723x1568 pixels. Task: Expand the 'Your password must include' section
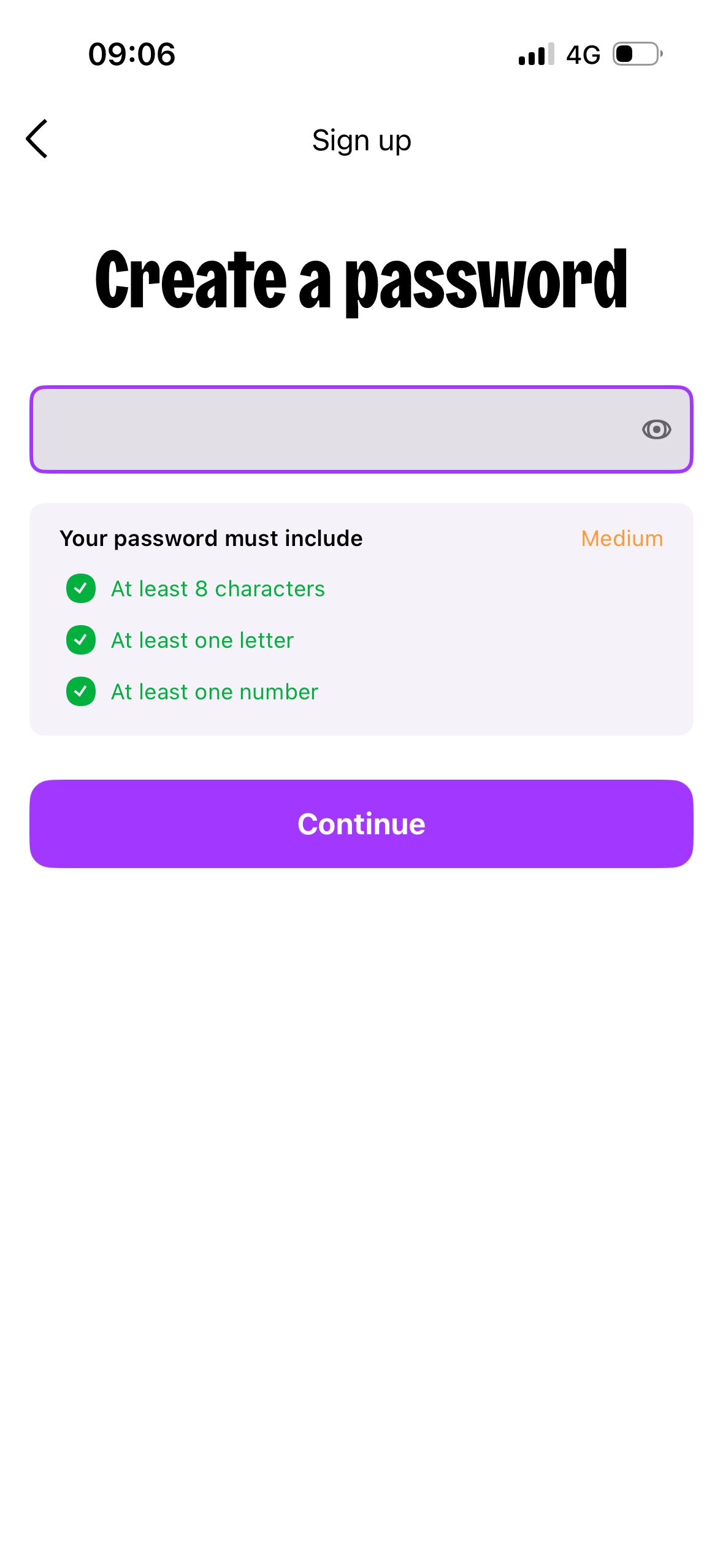click(x=211, y=537)
